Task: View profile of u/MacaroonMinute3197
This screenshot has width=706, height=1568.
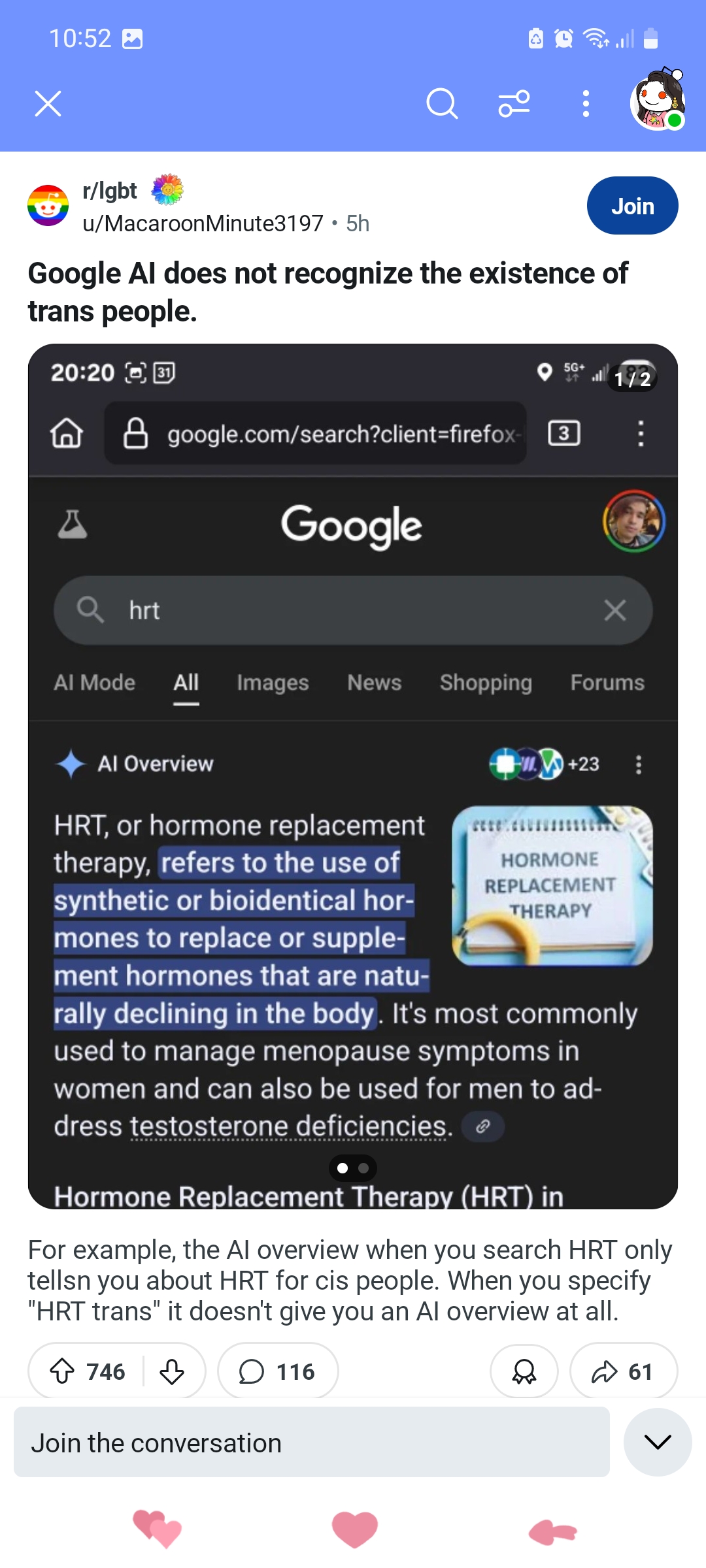Action: click(203, 223)
